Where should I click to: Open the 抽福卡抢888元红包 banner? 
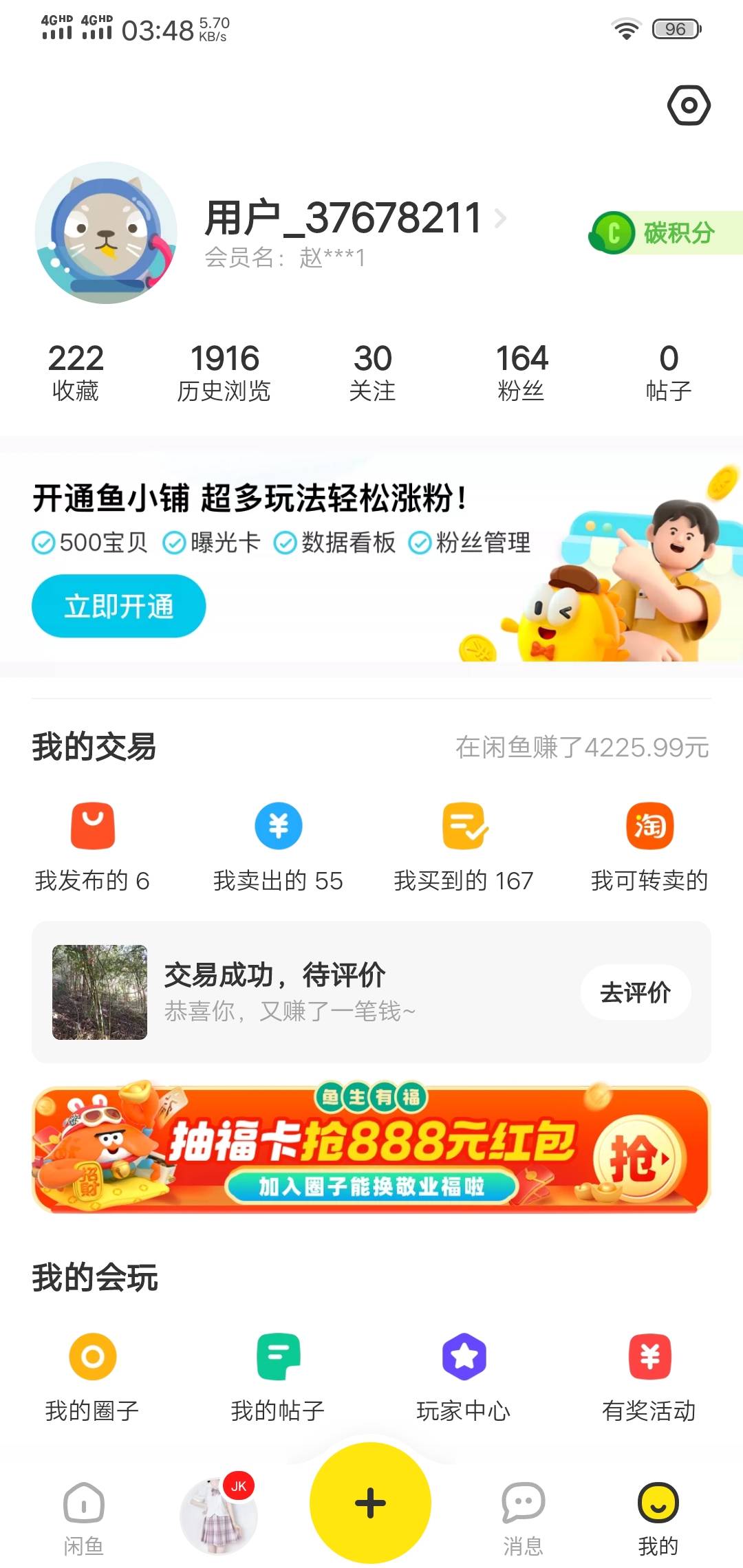[371, 1147]
